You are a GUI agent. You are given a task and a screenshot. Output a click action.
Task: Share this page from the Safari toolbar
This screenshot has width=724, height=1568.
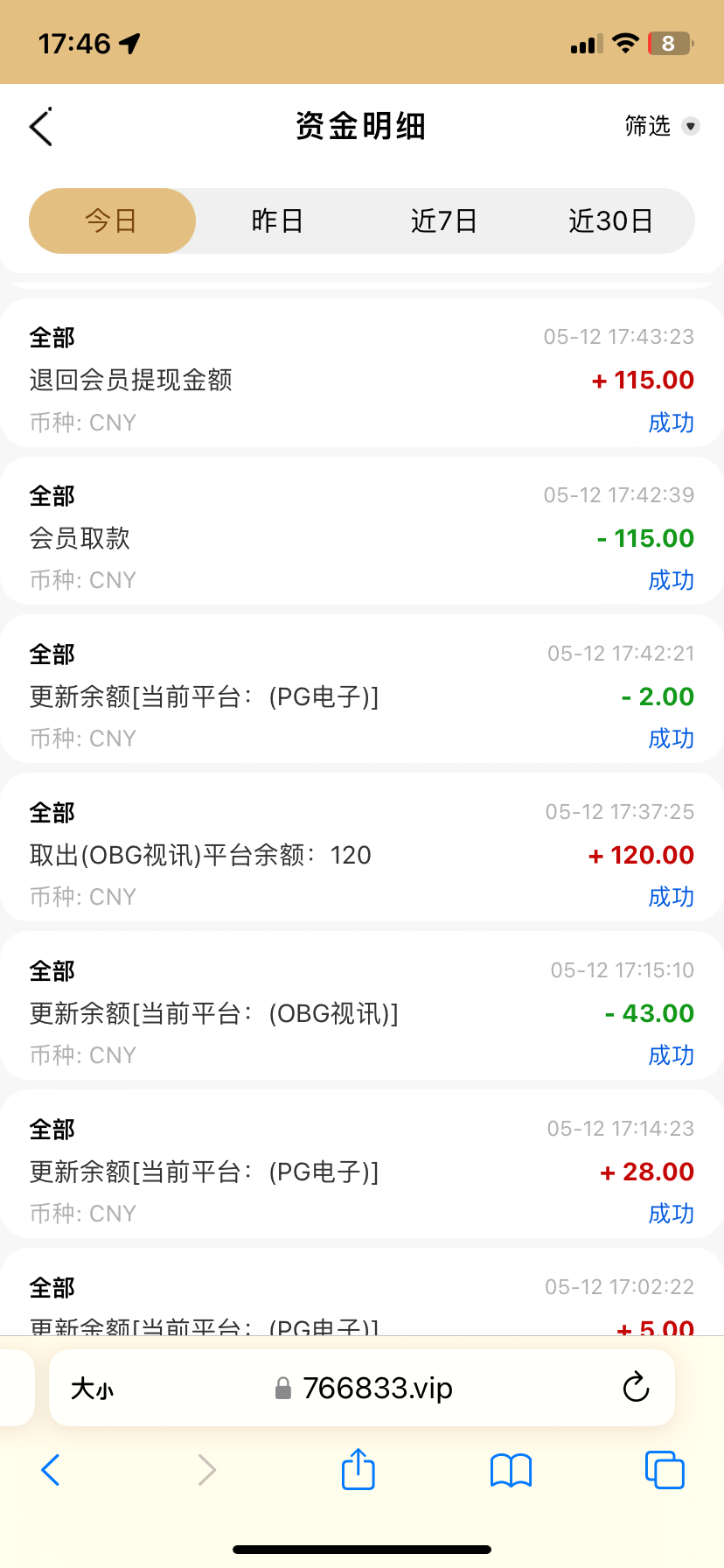359,1469
